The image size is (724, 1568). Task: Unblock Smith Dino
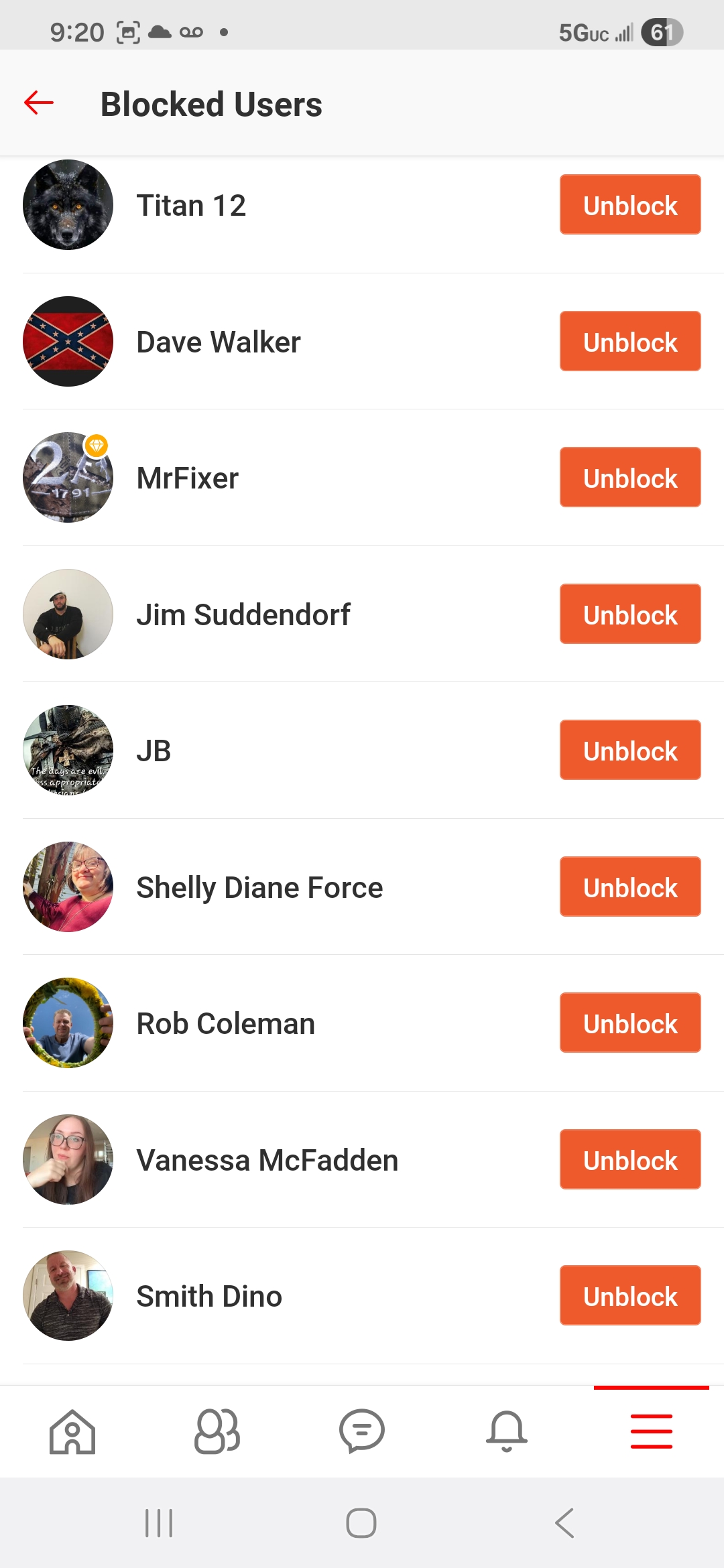629,1296
